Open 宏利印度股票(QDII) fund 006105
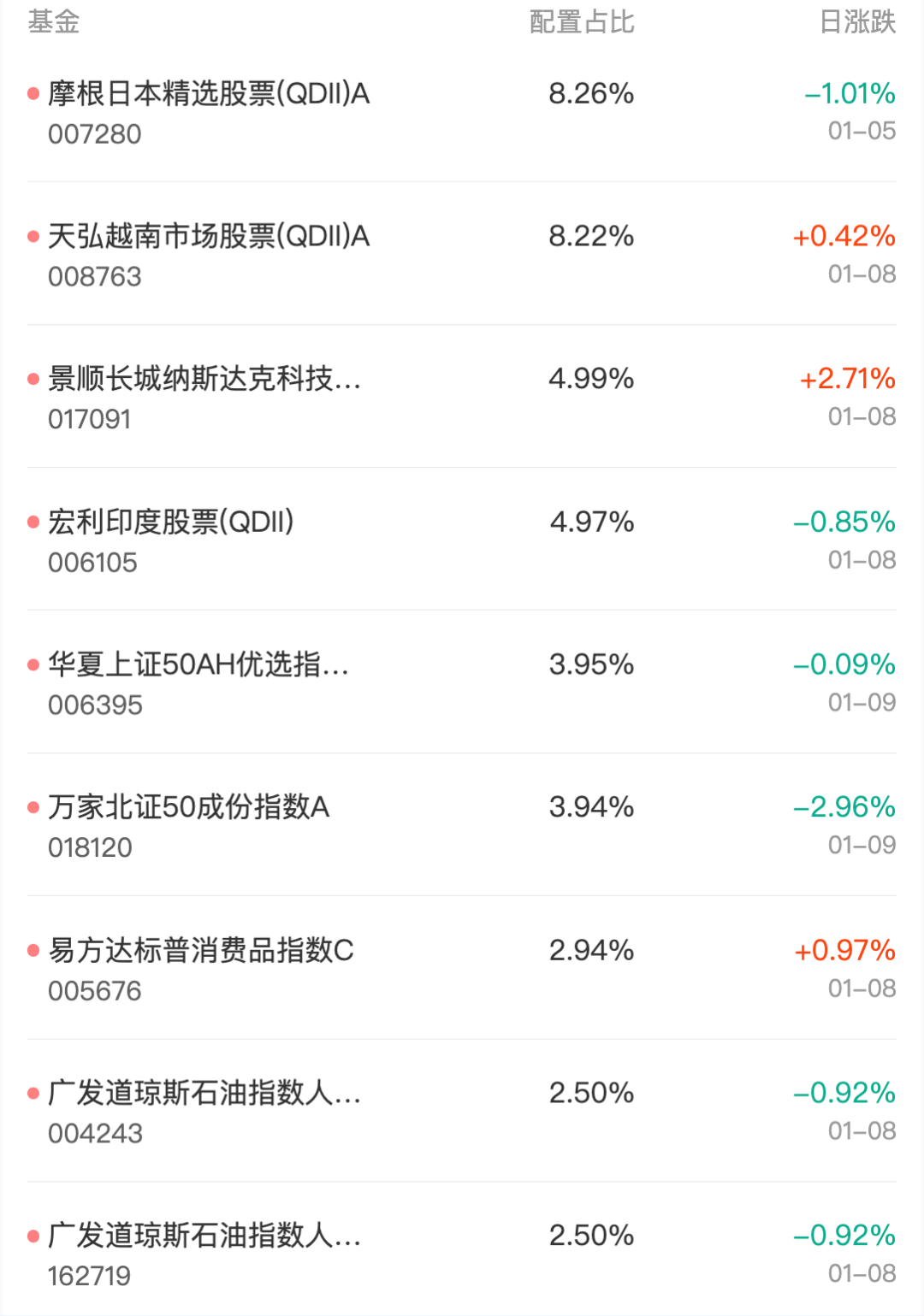 [171, 522]
